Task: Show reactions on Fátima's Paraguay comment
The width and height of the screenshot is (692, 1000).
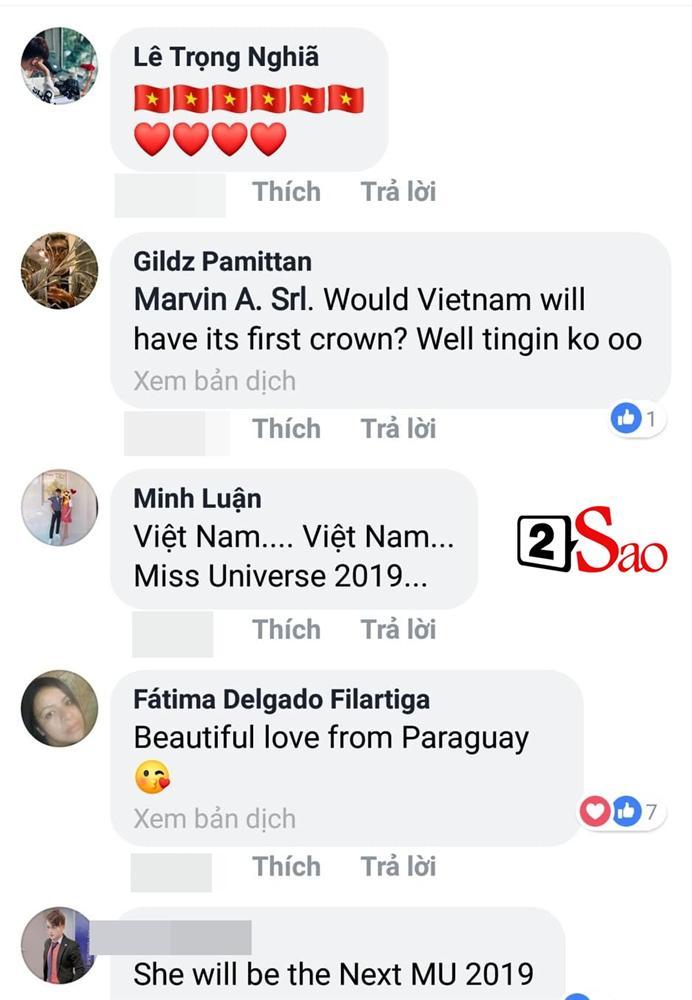Action: tap(620, 812)
